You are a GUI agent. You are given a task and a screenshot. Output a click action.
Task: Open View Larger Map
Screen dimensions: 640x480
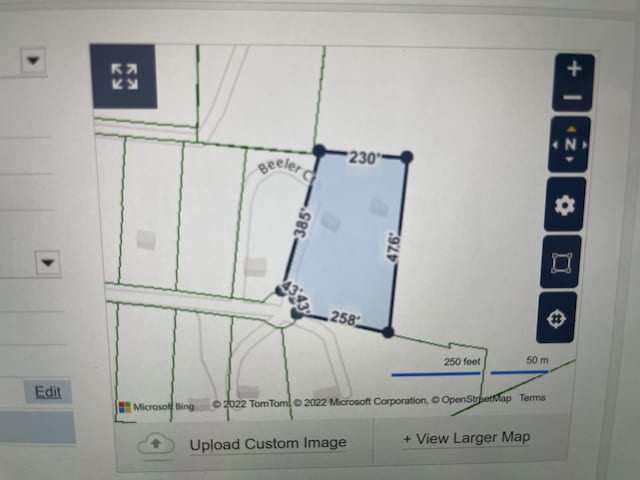tap(466, 438)
